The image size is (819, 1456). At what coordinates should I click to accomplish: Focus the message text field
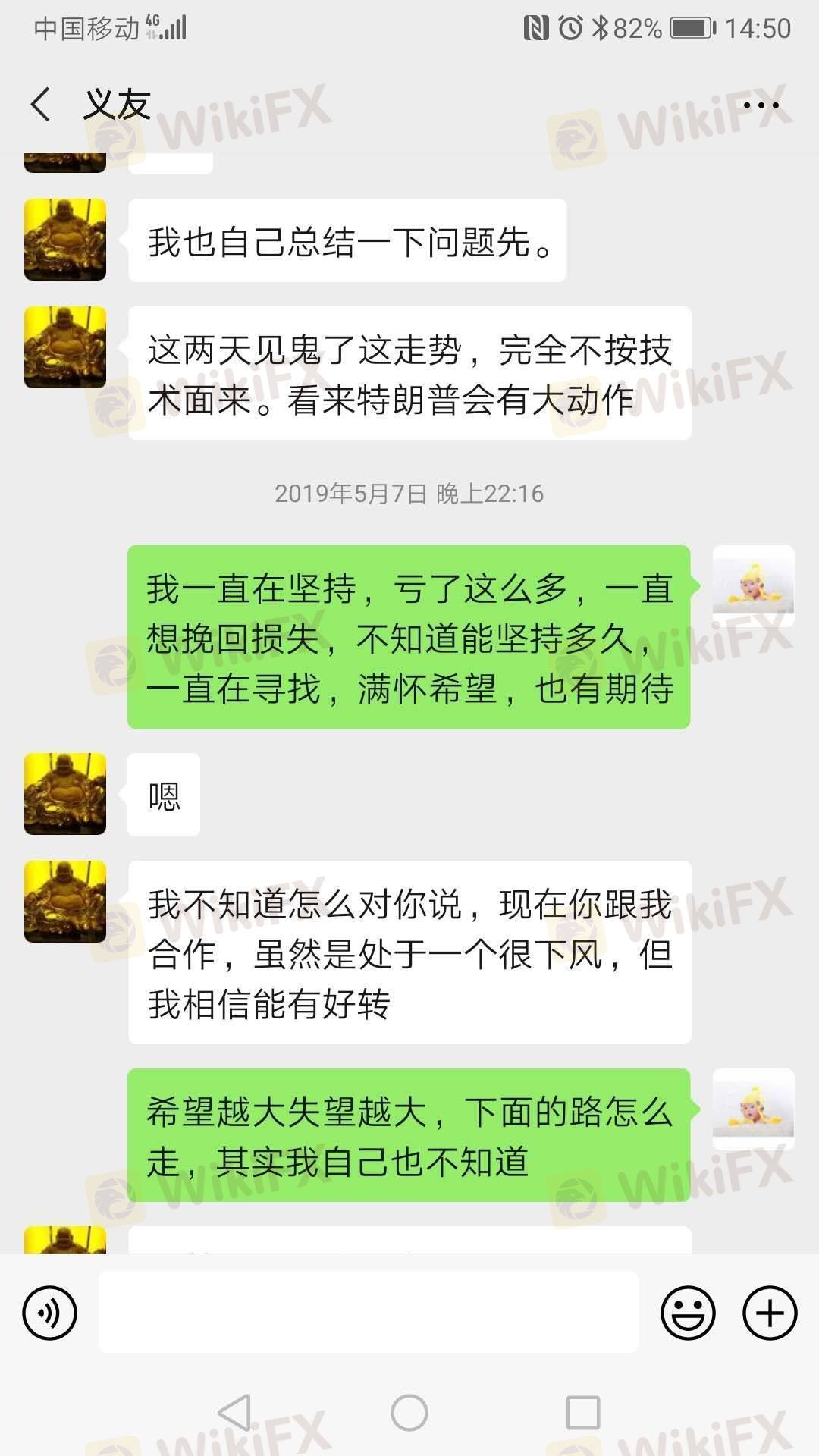pos(369,1313)
